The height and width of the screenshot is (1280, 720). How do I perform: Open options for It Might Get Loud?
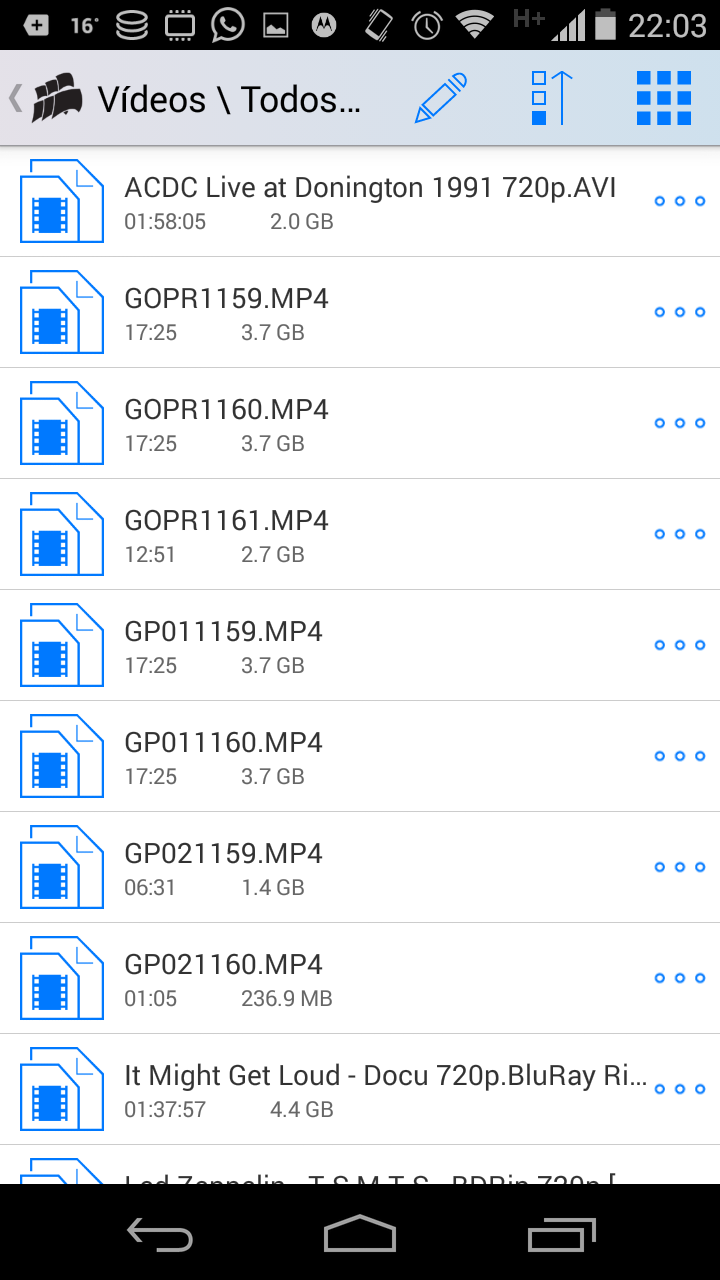tap(680, 1089)
